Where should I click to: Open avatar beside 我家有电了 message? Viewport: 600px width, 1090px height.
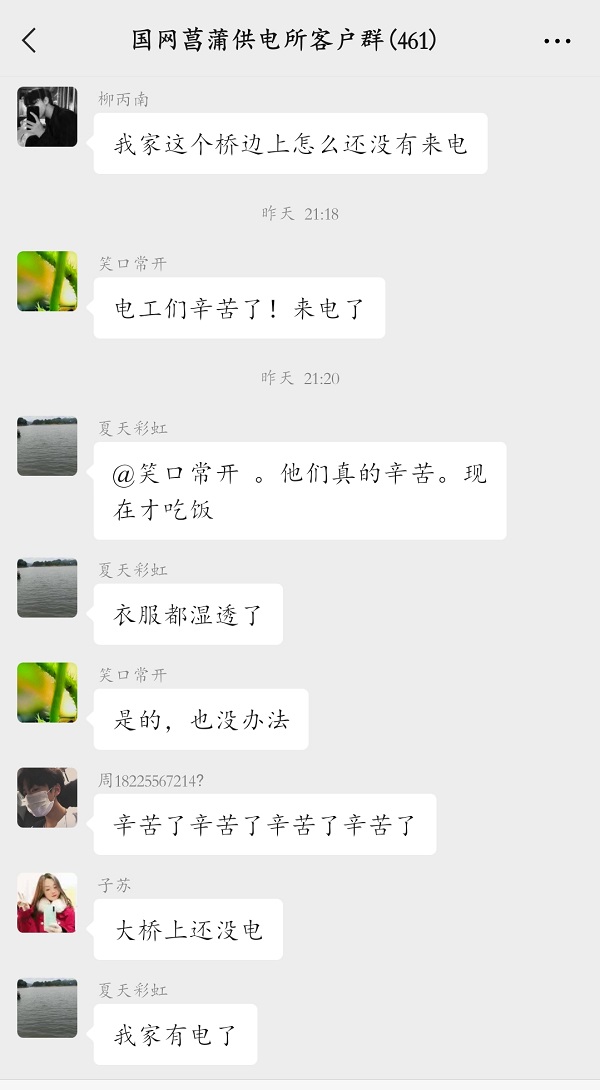click(47, 1007)
